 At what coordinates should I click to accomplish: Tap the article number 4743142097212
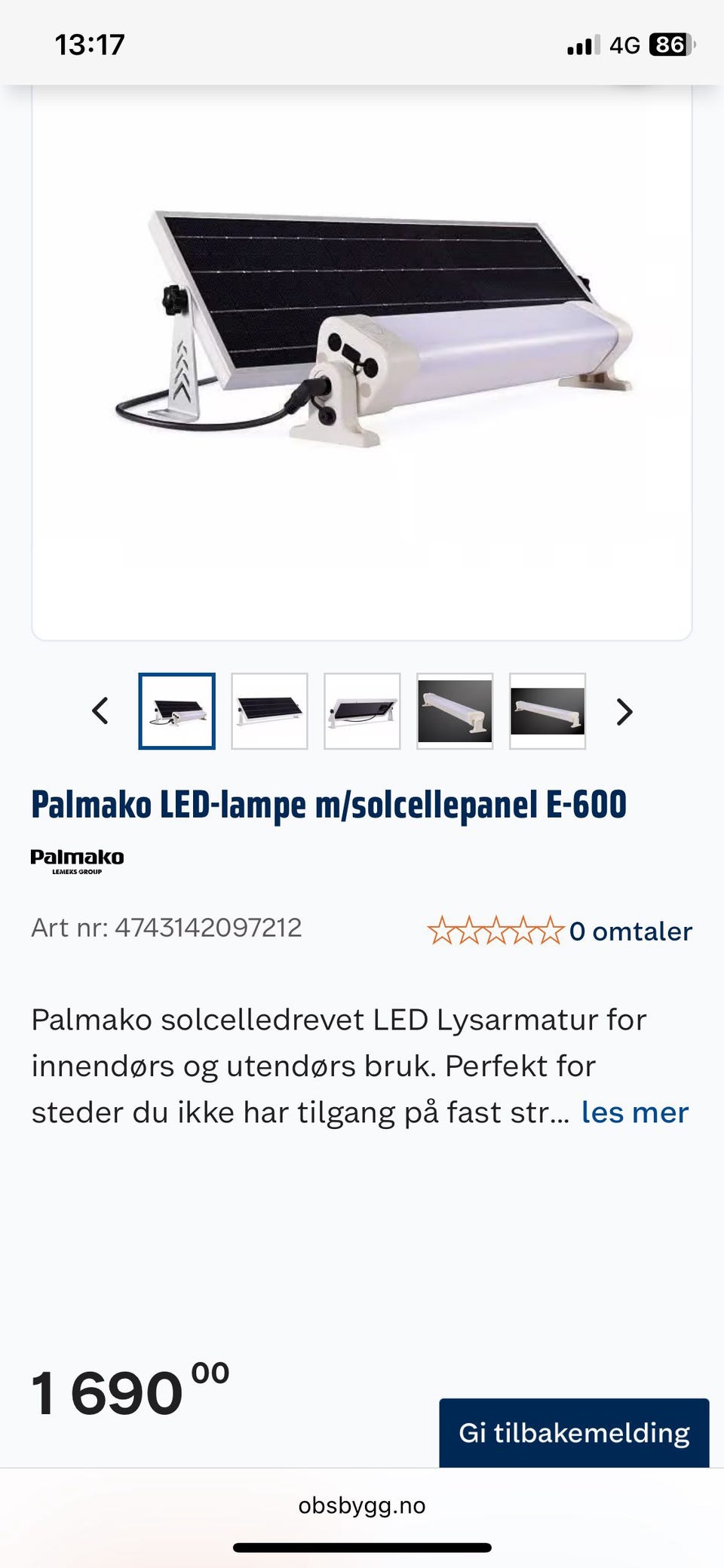(167, 930)
